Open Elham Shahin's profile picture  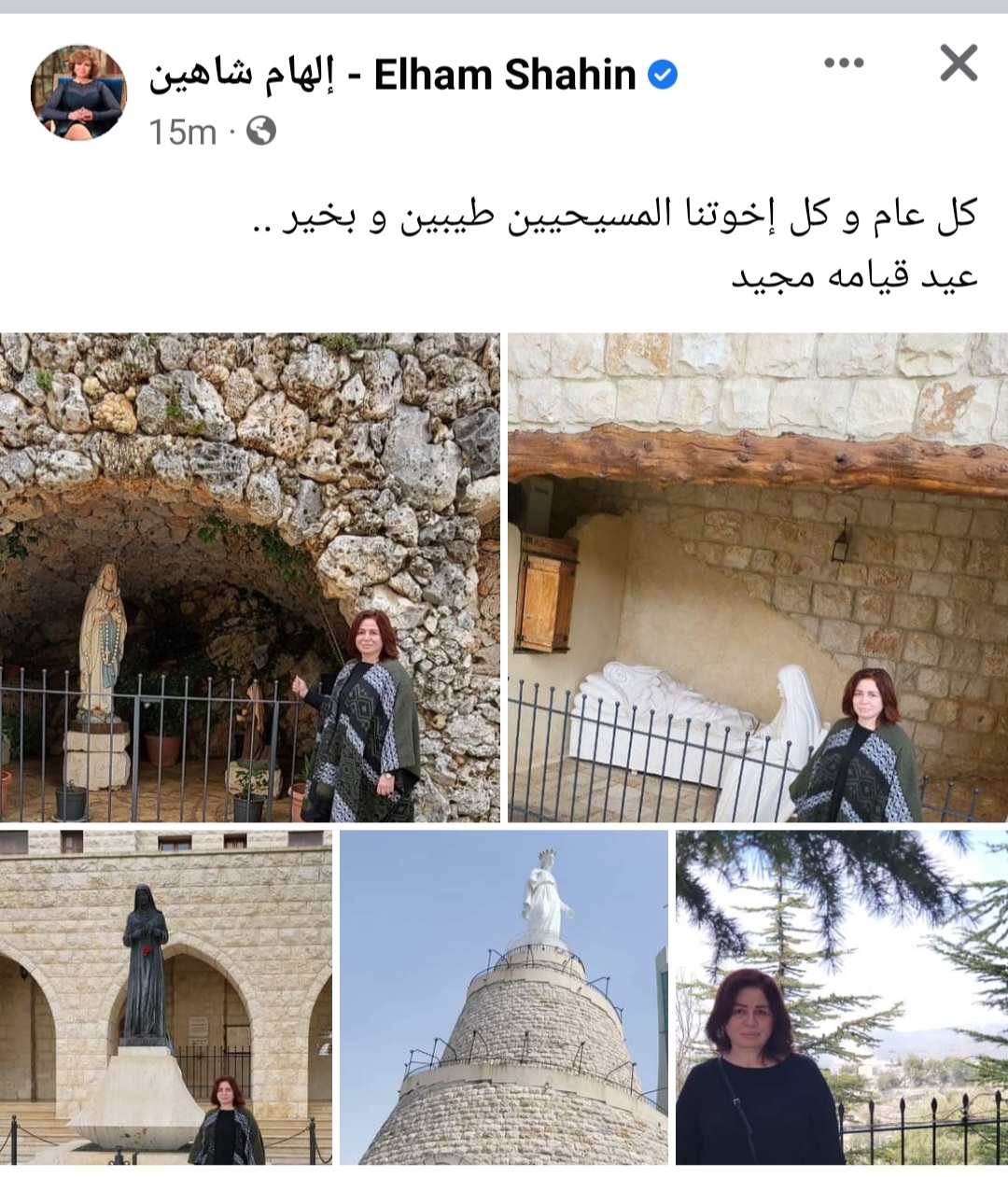[x=78, y=91]
